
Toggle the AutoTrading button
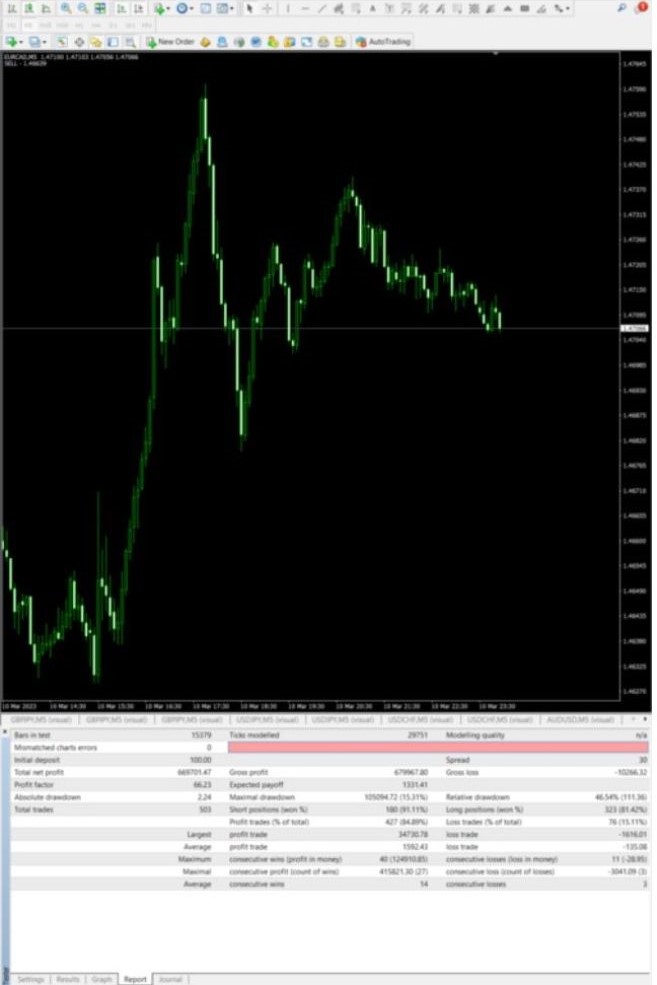click(382, 42)
